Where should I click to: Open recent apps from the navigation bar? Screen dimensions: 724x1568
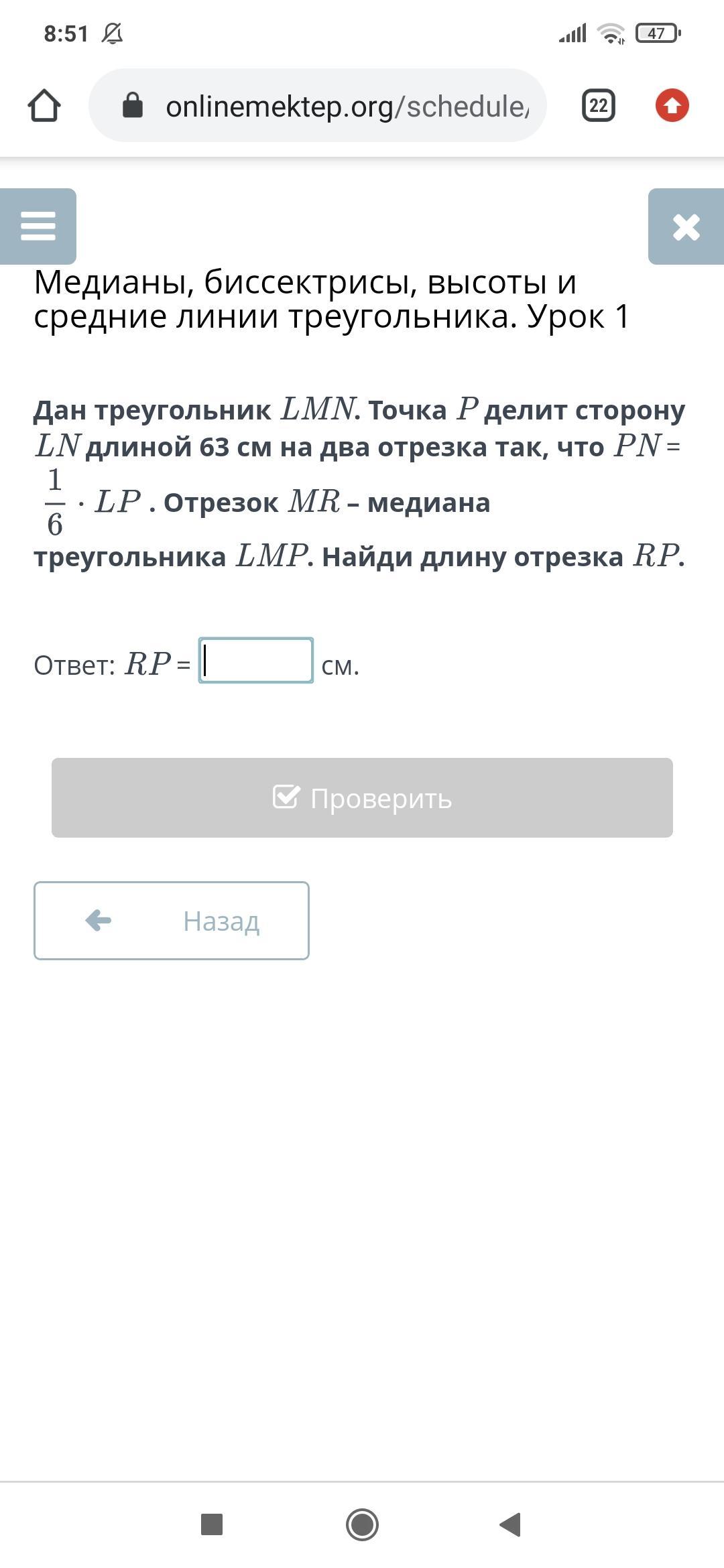point(212,1524)
